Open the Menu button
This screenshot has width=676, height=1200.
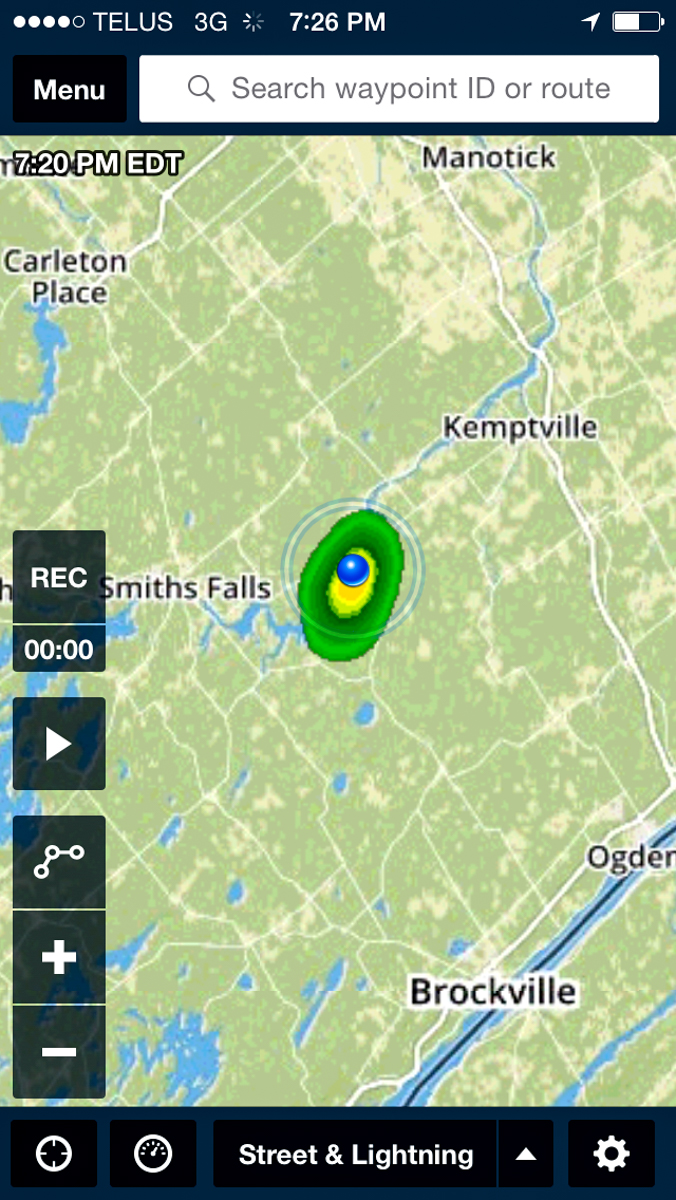pyautogui.click(x=69, y=89)
